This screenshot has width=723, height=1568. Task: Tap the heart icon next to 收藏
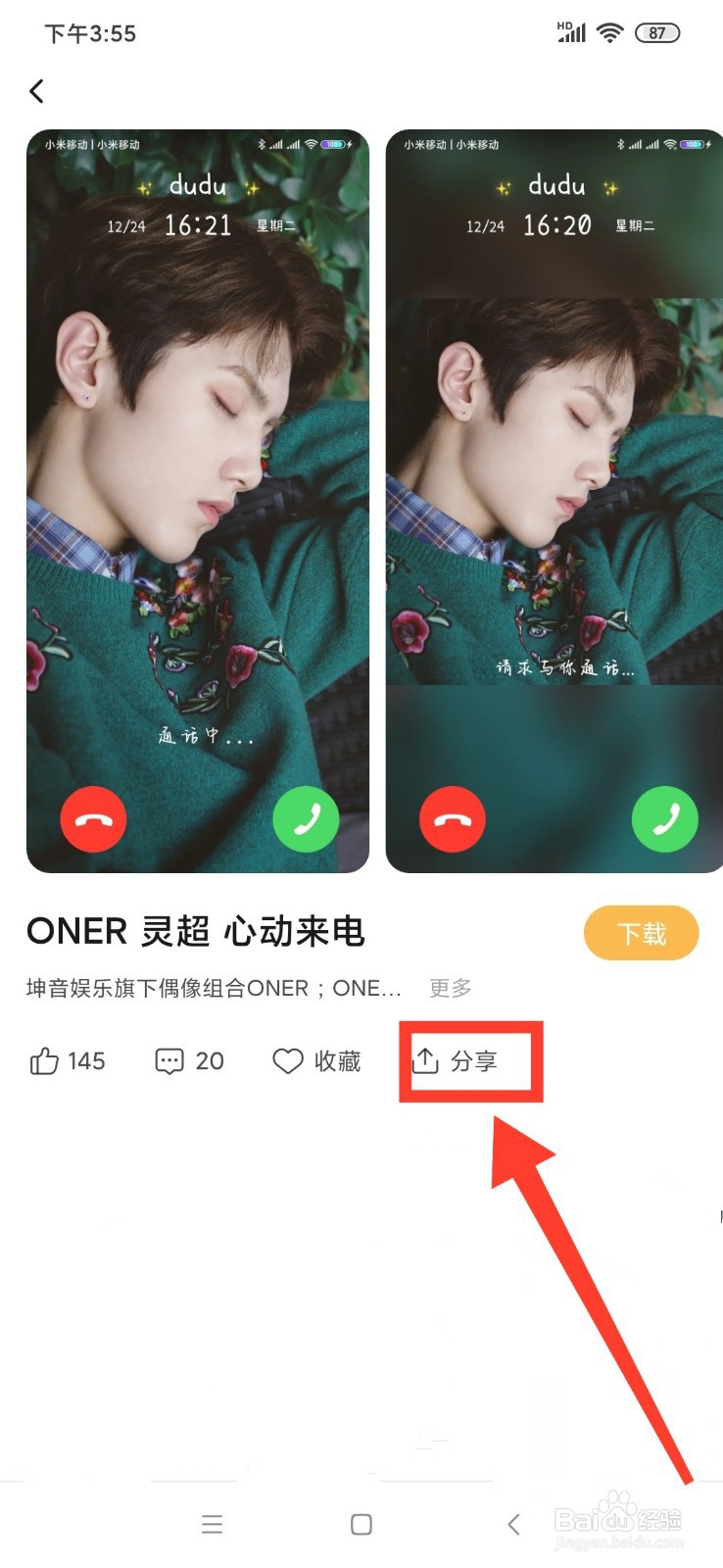[x=287, y=1060]
